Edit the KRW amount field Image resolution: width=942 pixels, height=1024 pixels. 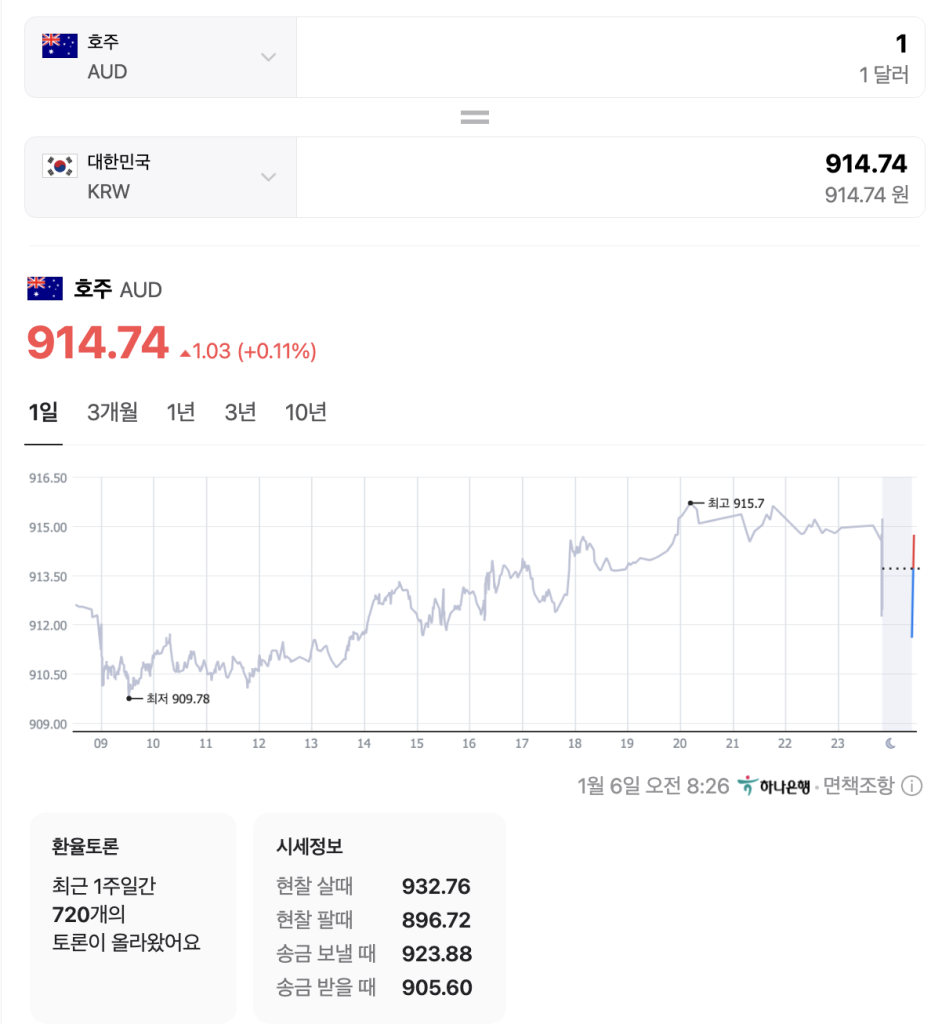point(610,177)
